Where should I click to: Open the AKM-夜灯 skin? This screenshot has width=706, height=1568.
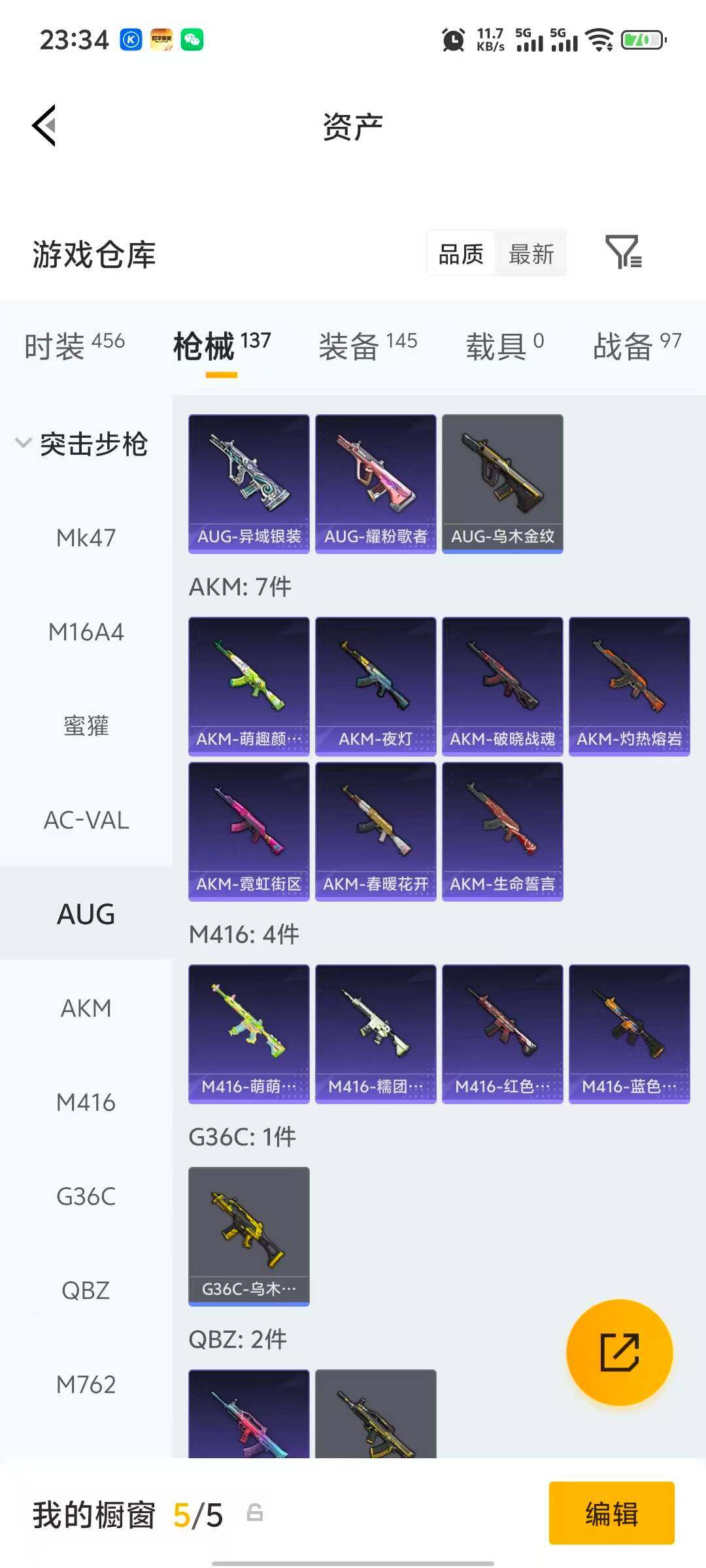[375, 686]
